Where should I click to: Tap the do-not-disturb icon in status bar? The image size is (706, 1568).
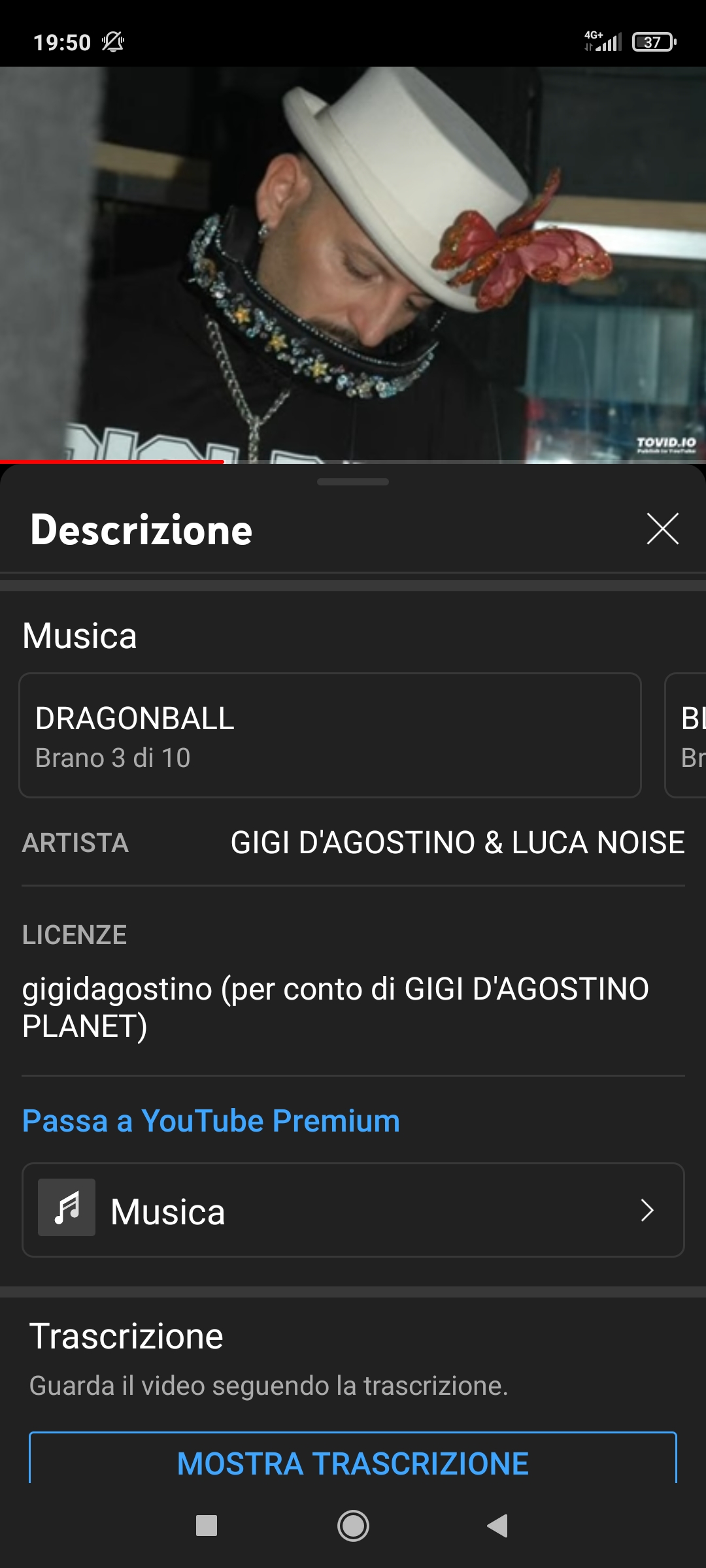112,42
